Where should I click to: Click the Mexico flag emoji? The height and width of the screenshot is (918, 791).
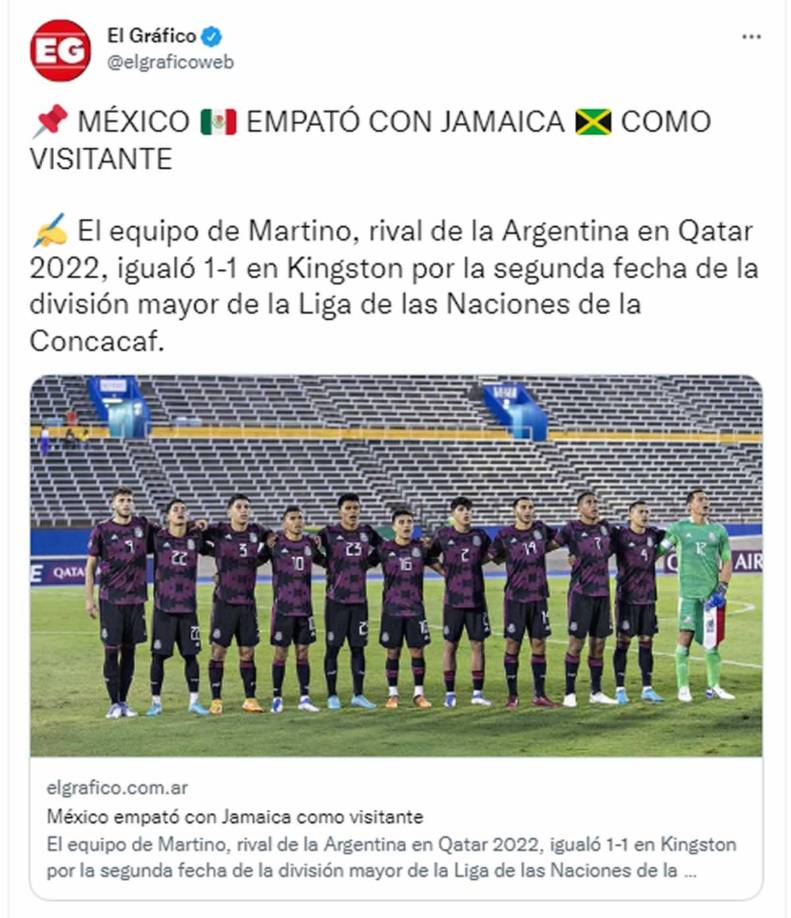click(x=216, y=120)
